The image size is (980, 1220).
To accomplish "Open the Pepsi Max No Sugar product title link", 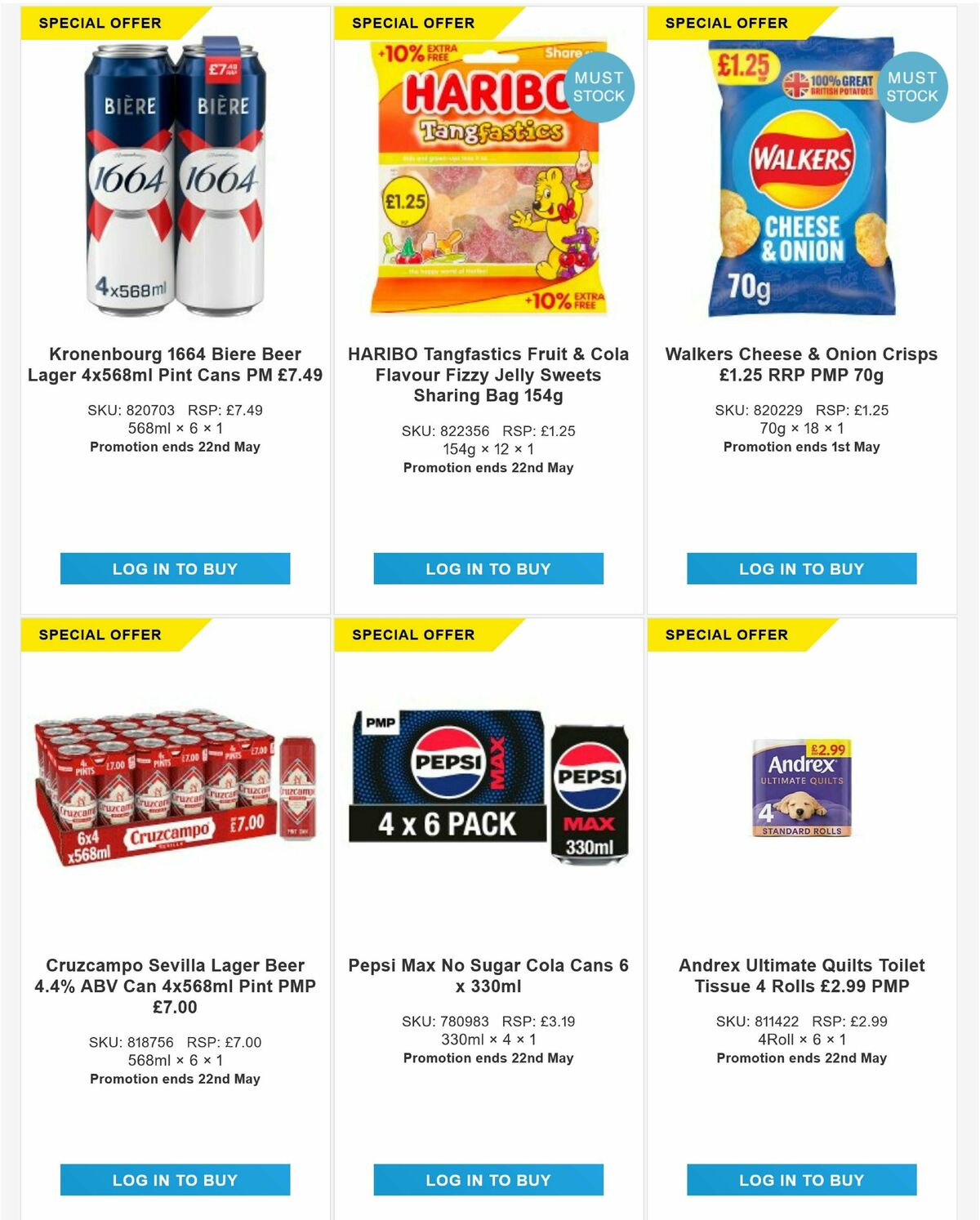I will pyautogui.click(x=488, y=974).
